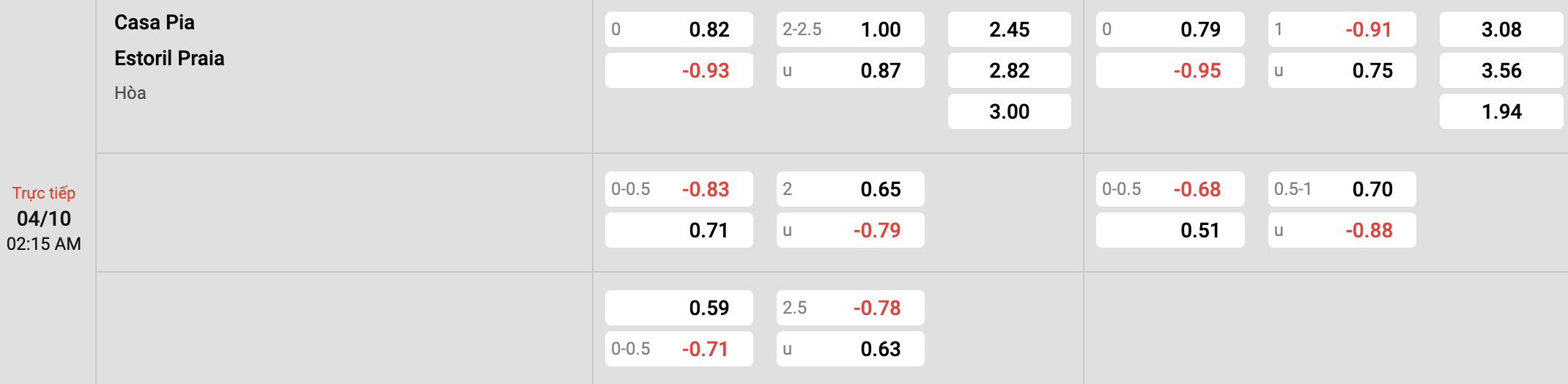The width and height of the screenshot is (1568, 384).
Task: Pick the over 2.5 odds at -0.78
Action: 850,308
